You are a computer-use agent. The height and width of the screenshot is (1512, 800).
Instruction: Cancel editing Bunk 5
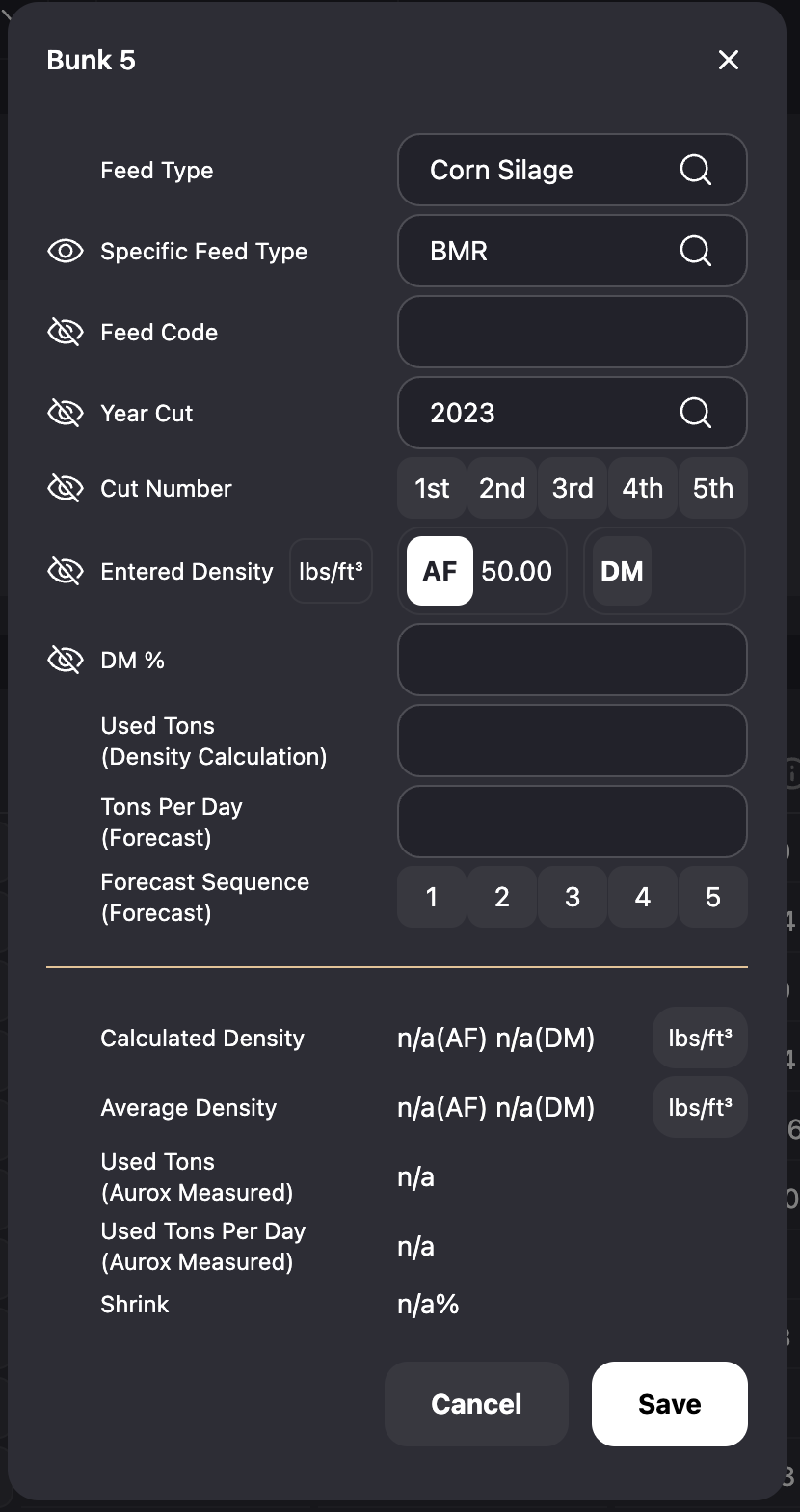pyautogui.click(x=476, y=1404)
